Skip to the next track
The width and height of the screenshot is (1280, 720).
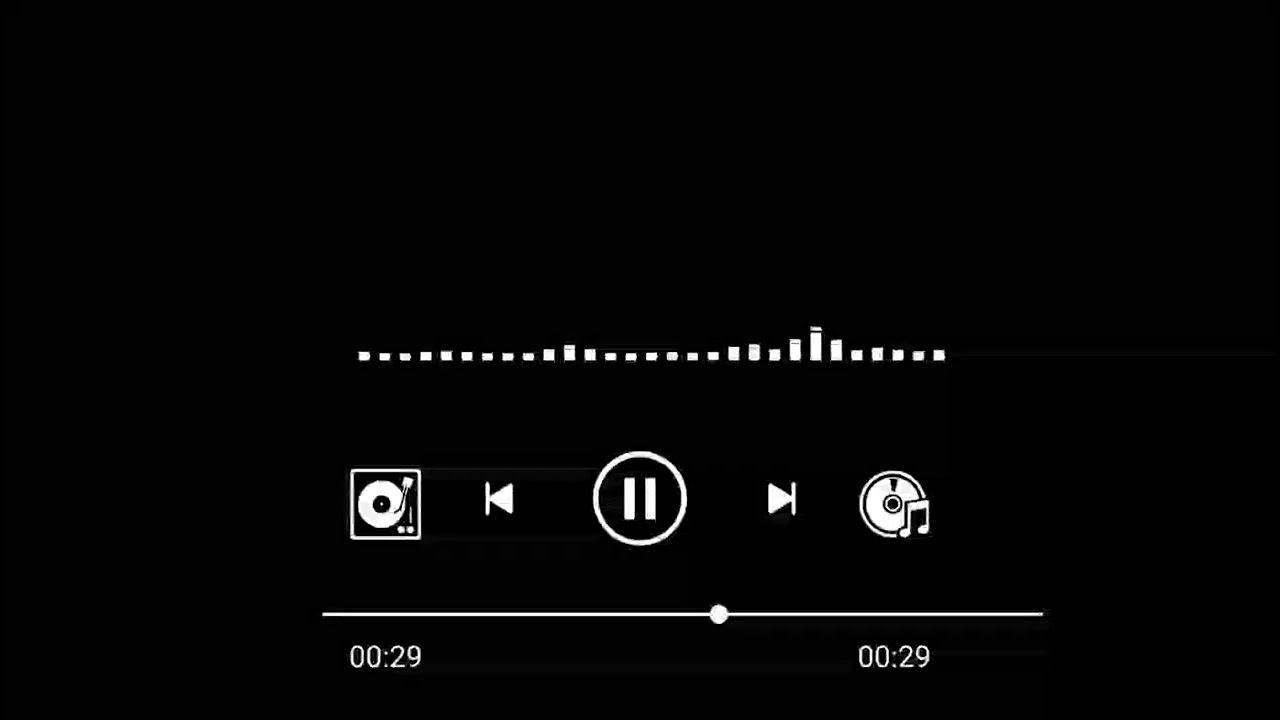click(781, 500)
